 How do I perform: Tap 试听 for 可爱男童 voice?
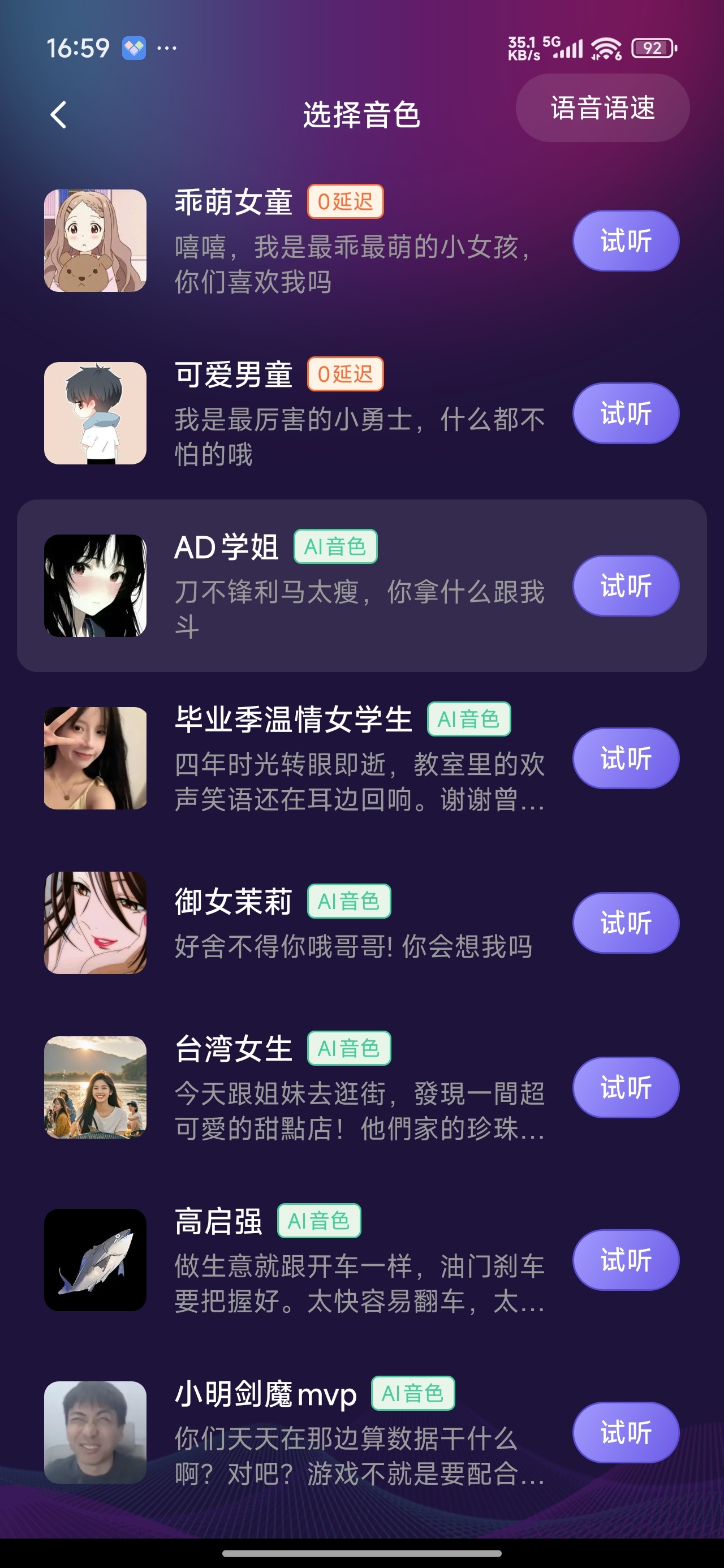coord(626,413)
